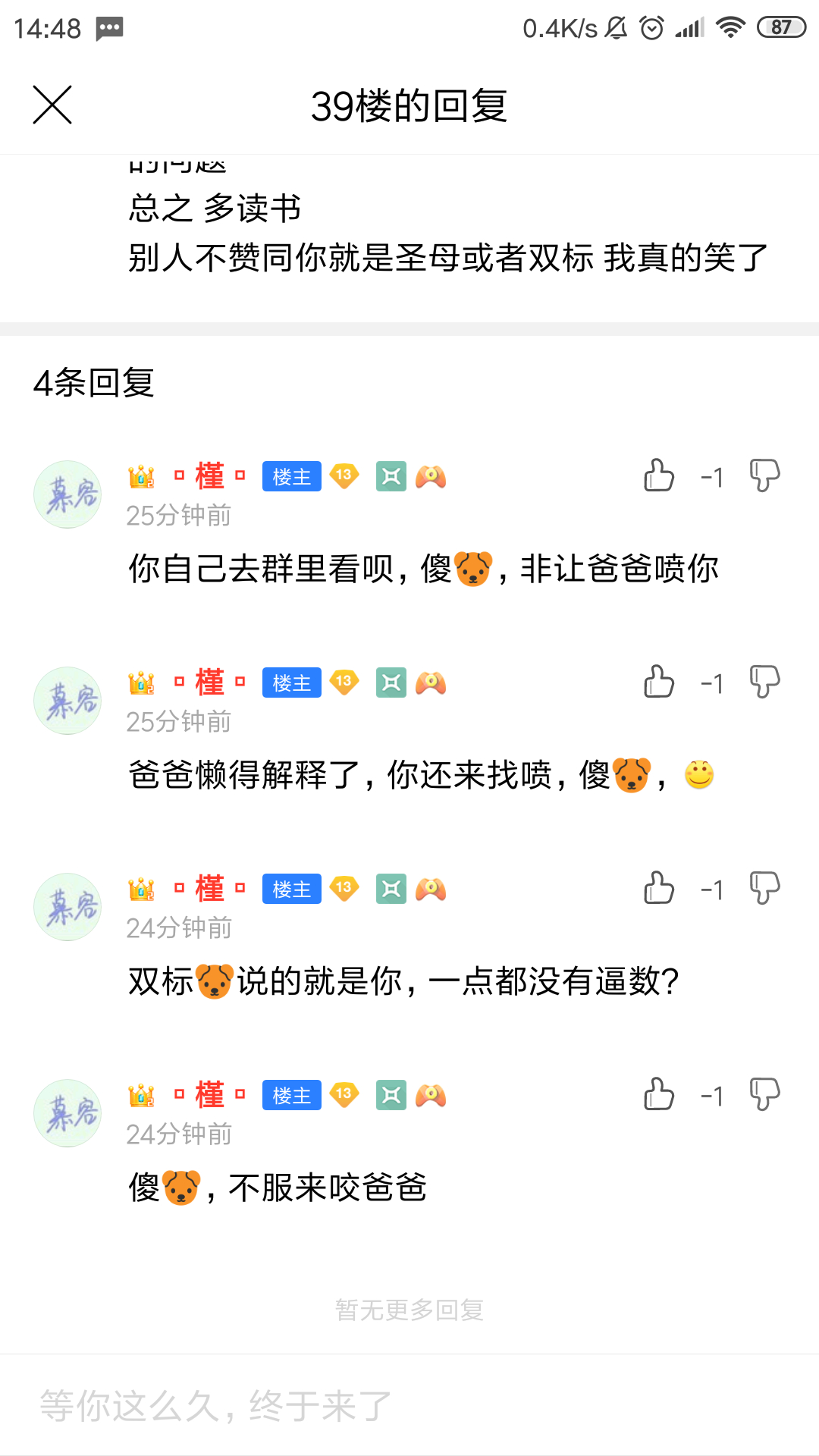
Task: Like the reply '不服来咬爸爸'
Action: [658, 1095]
